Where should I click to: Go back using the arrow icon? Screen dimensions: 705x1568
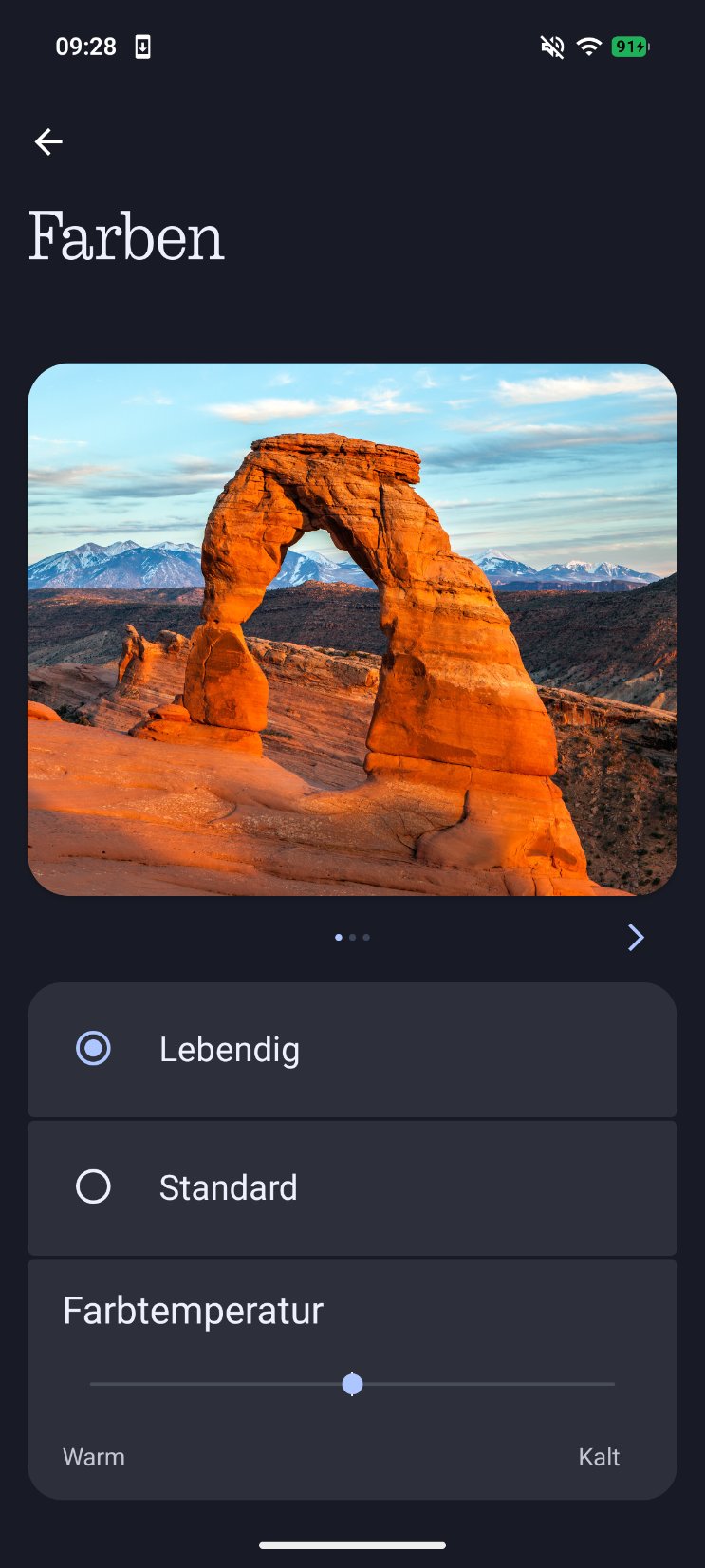(x=48, y=142)
